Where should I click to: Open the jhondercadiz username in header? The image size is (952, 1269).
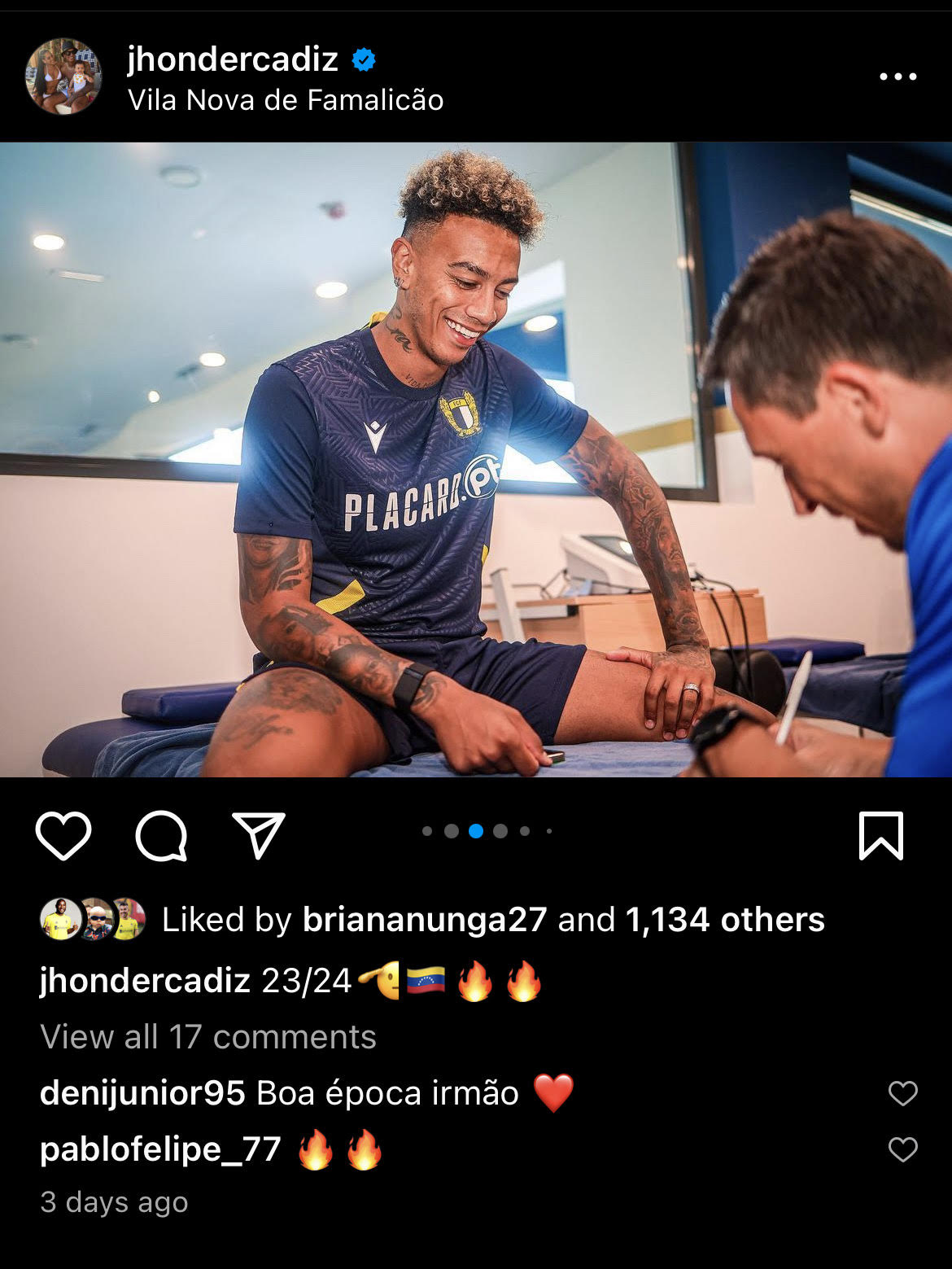click(x=233, y=59)
